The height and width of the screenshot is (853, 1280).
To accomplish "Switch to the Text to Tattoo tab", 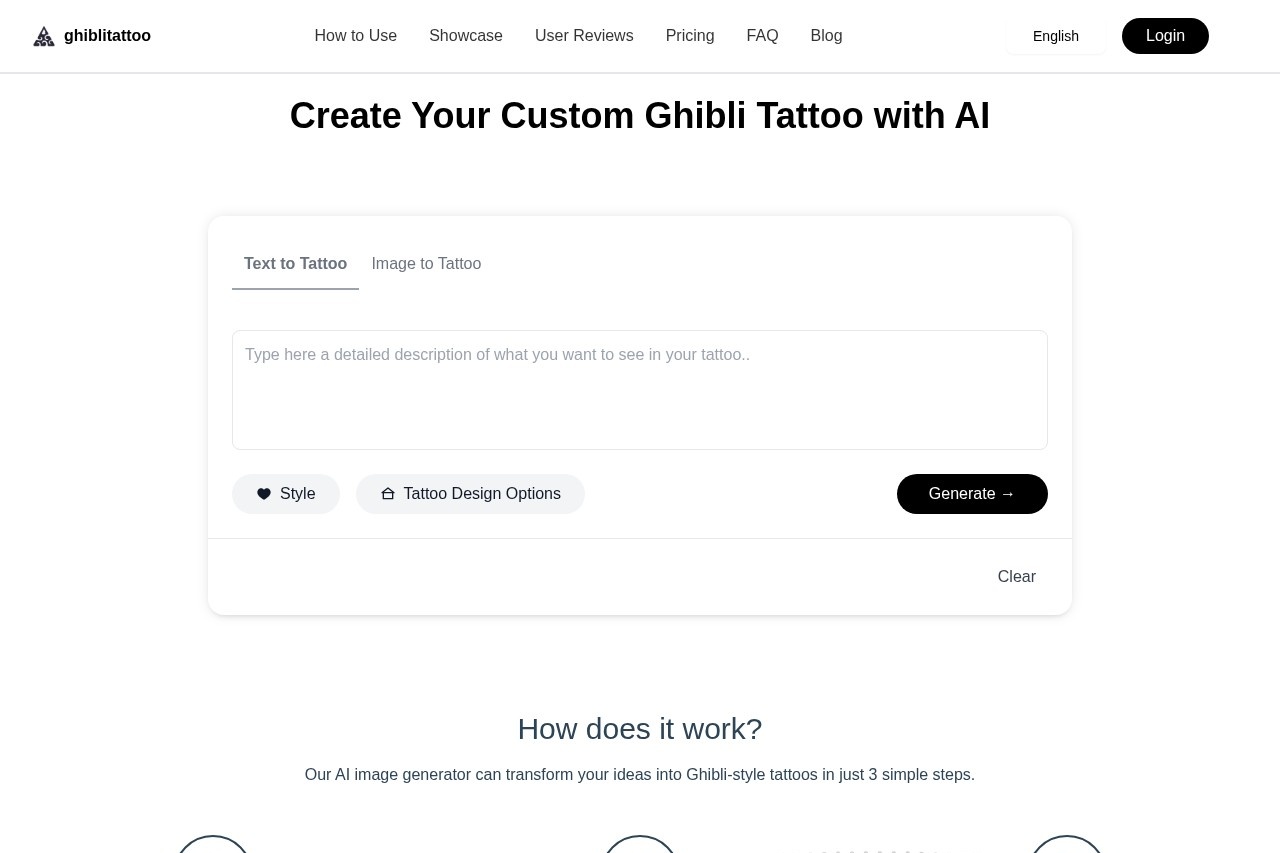I will pyautogui.click(x=295, y=264).
